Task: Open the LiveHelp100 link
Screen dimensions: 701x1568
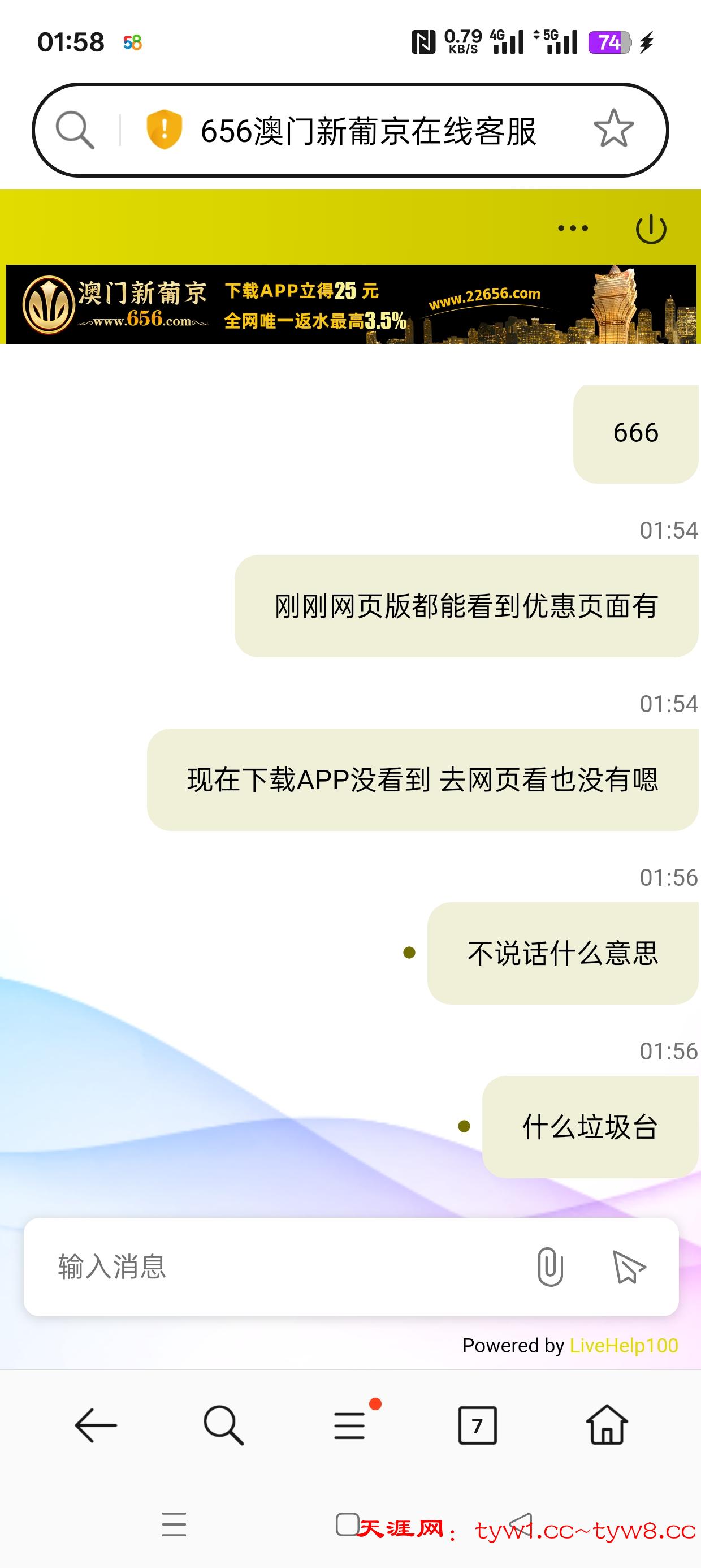Action: [623, 1346]
